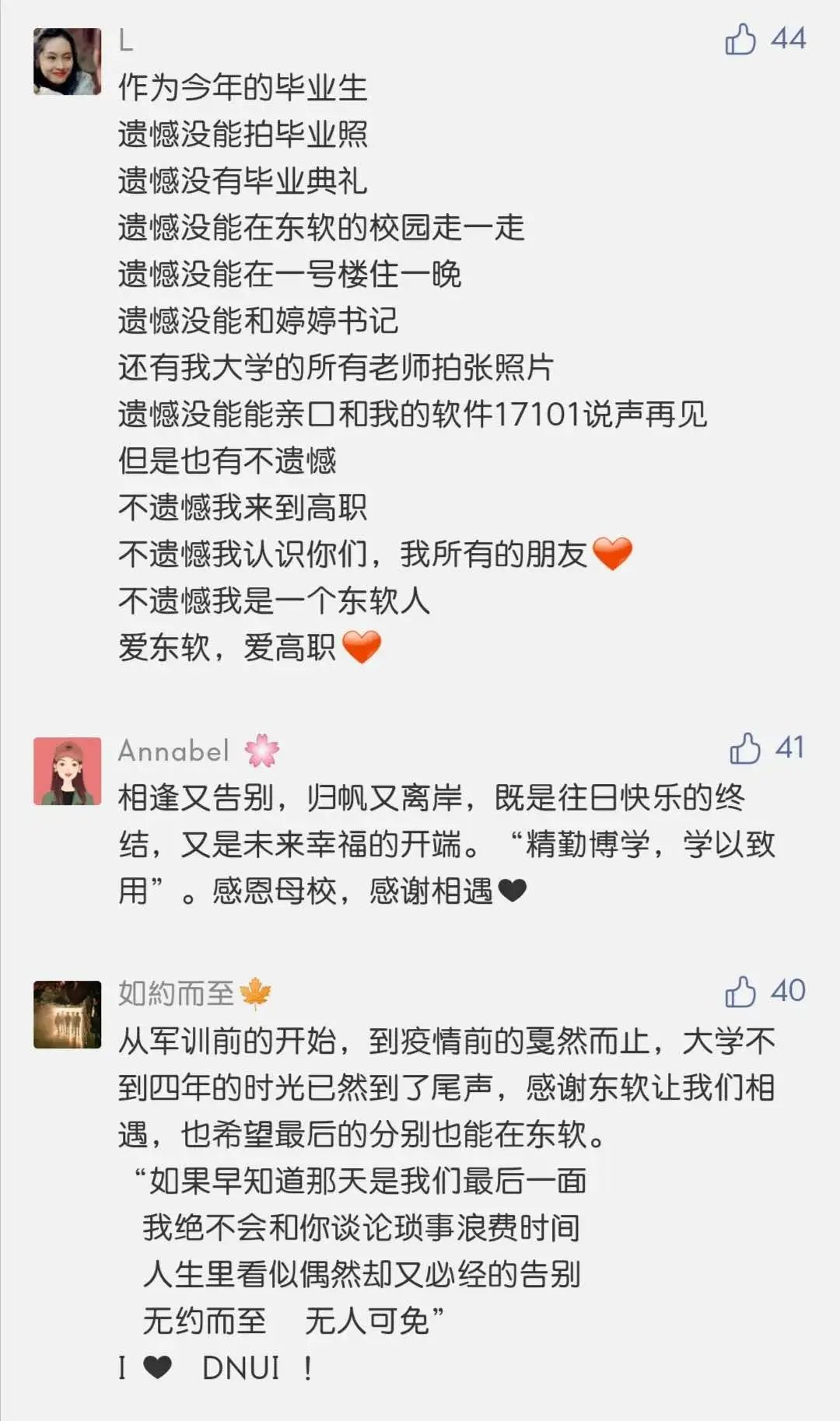Screen dimensions: 840x1421
Task: Like the comment by 如約而至
Action: [x=740, y=992]
